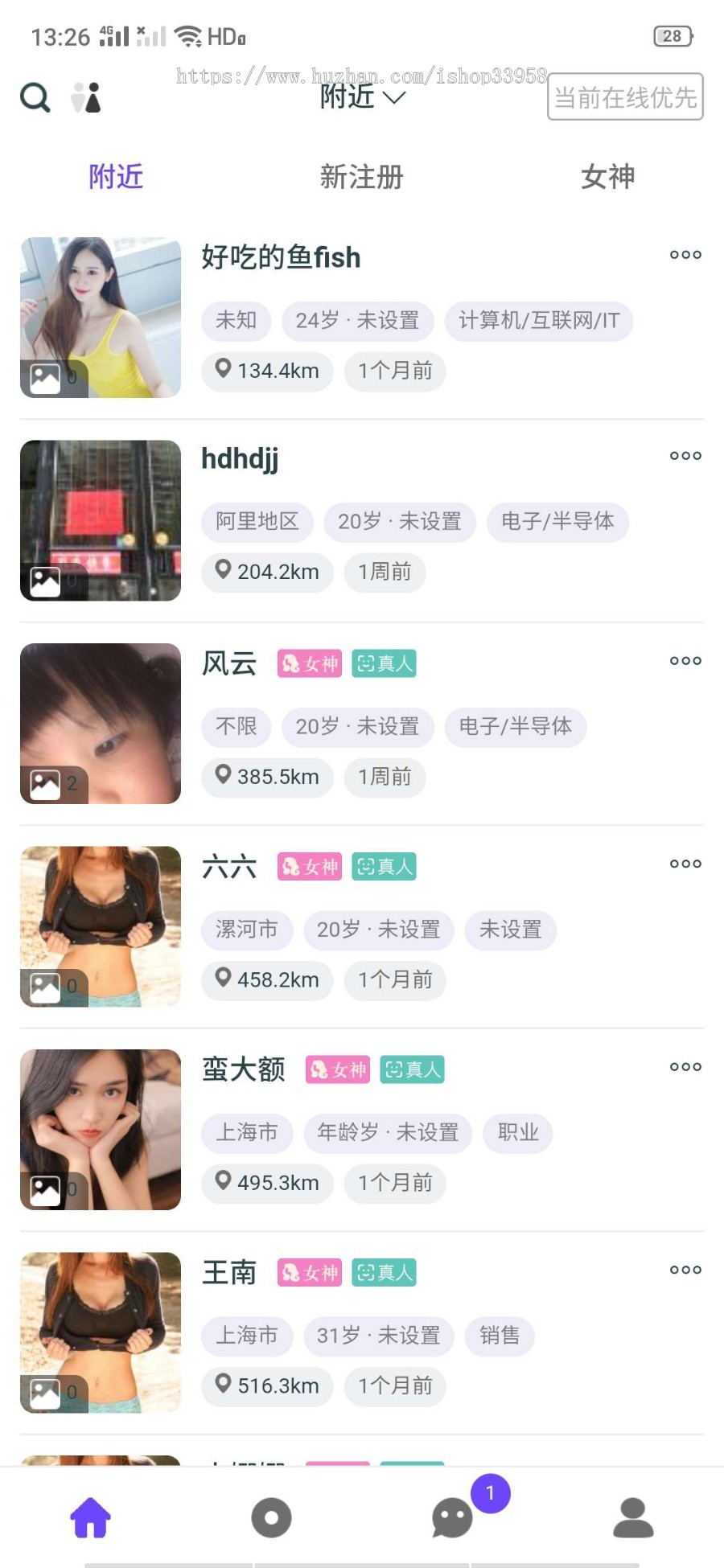
Task: View hdhdjj's profile
Action: pos(101,520)
